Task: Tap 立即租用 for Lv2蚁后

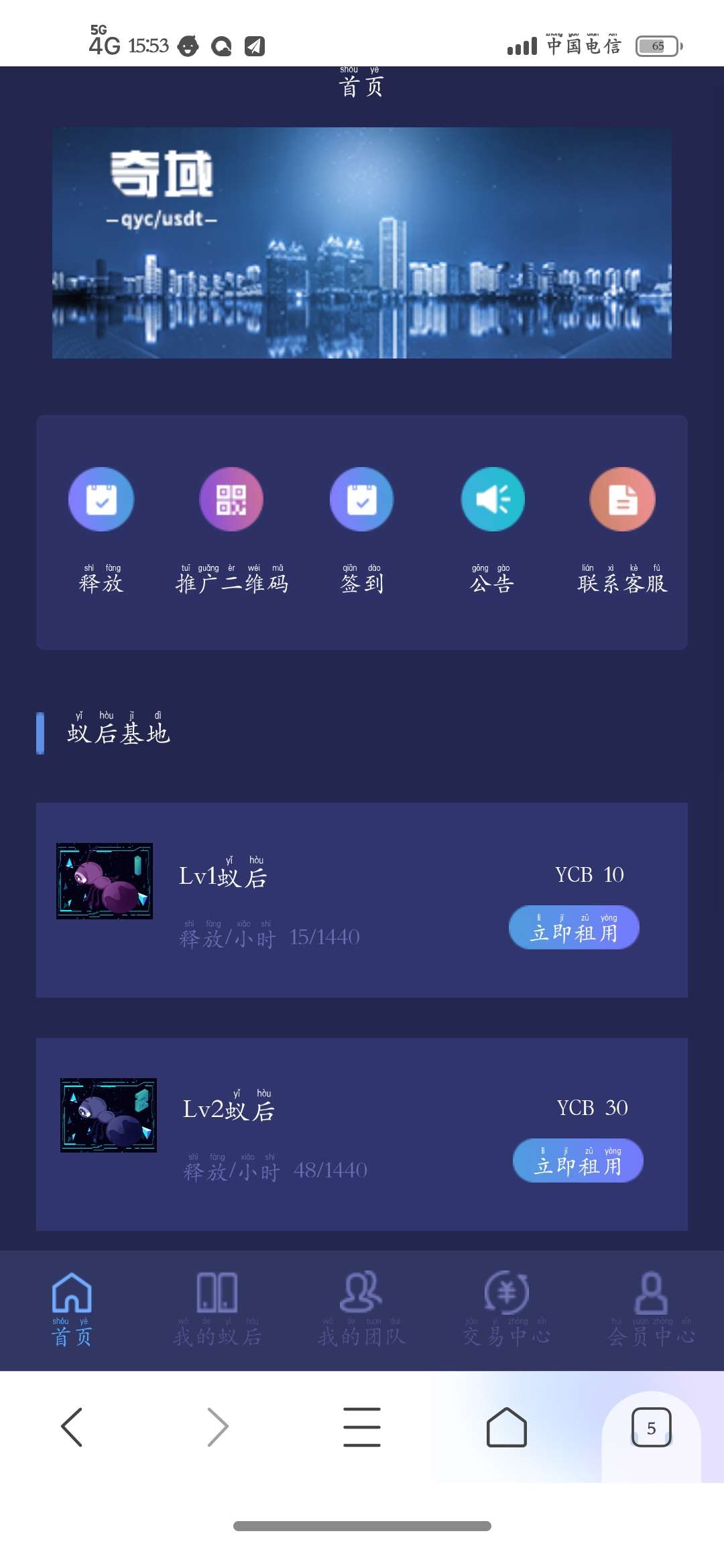Action: pos(578,1161)
